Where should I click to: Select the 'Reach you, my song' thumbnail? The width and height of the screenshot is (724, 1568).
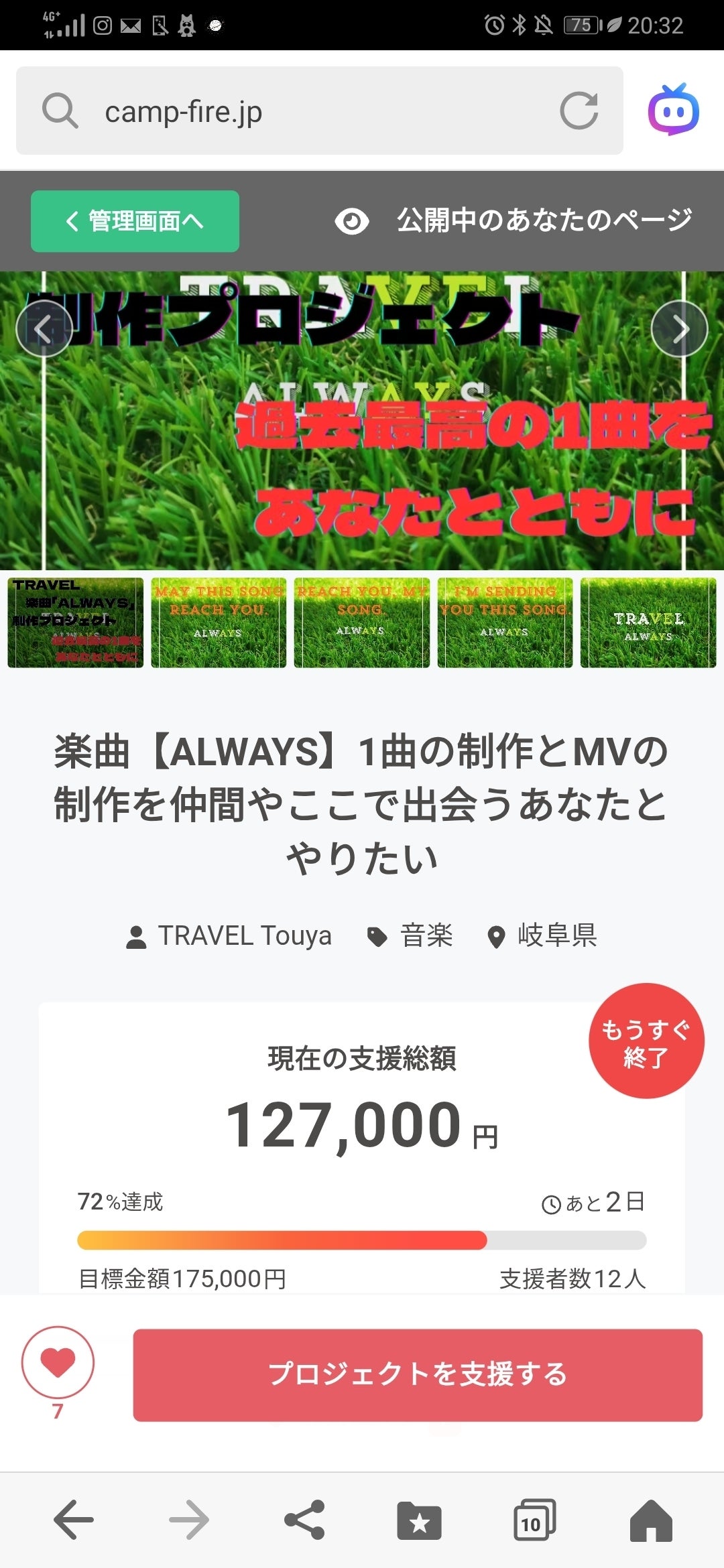pyautogui.click(x=361, y=623)
